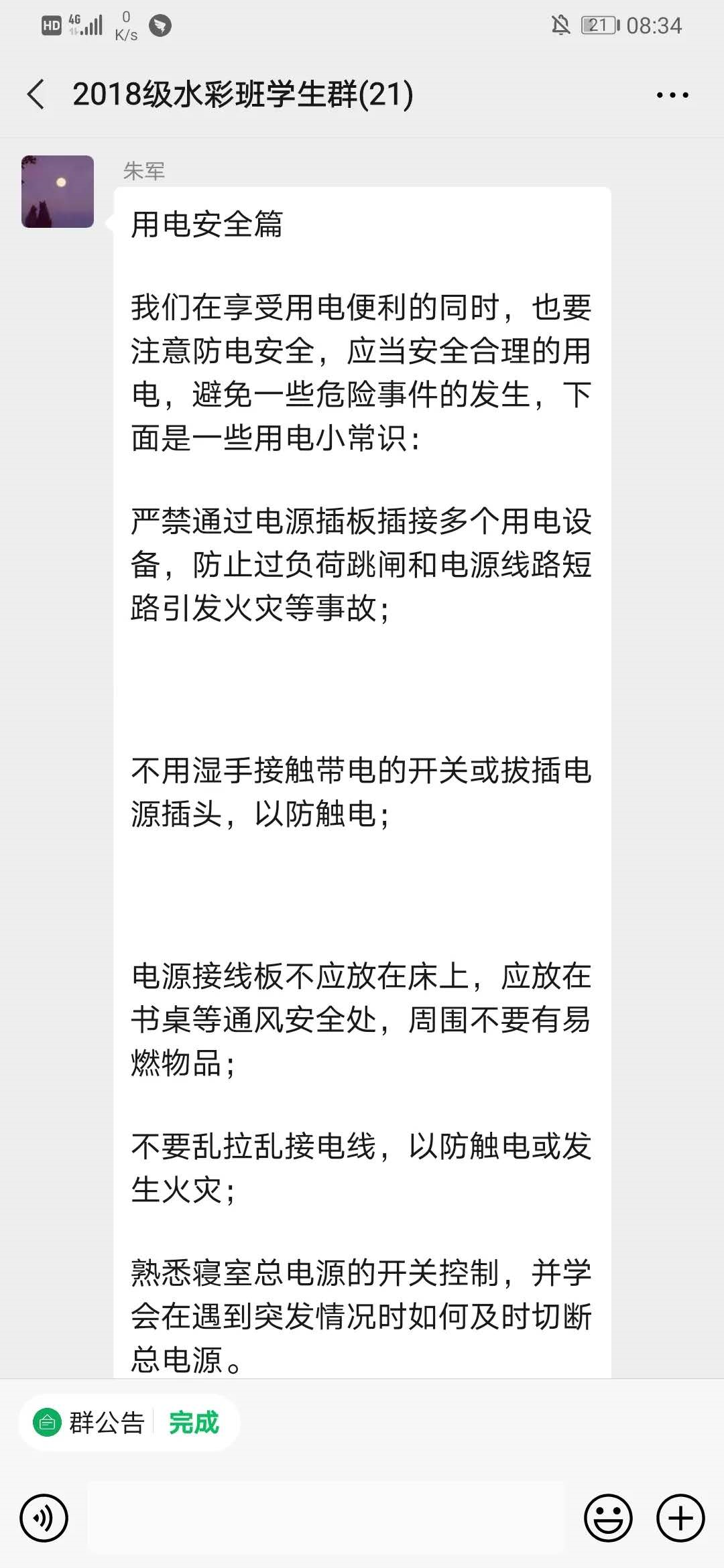Open the plus attachment menu

[680, 1518]
